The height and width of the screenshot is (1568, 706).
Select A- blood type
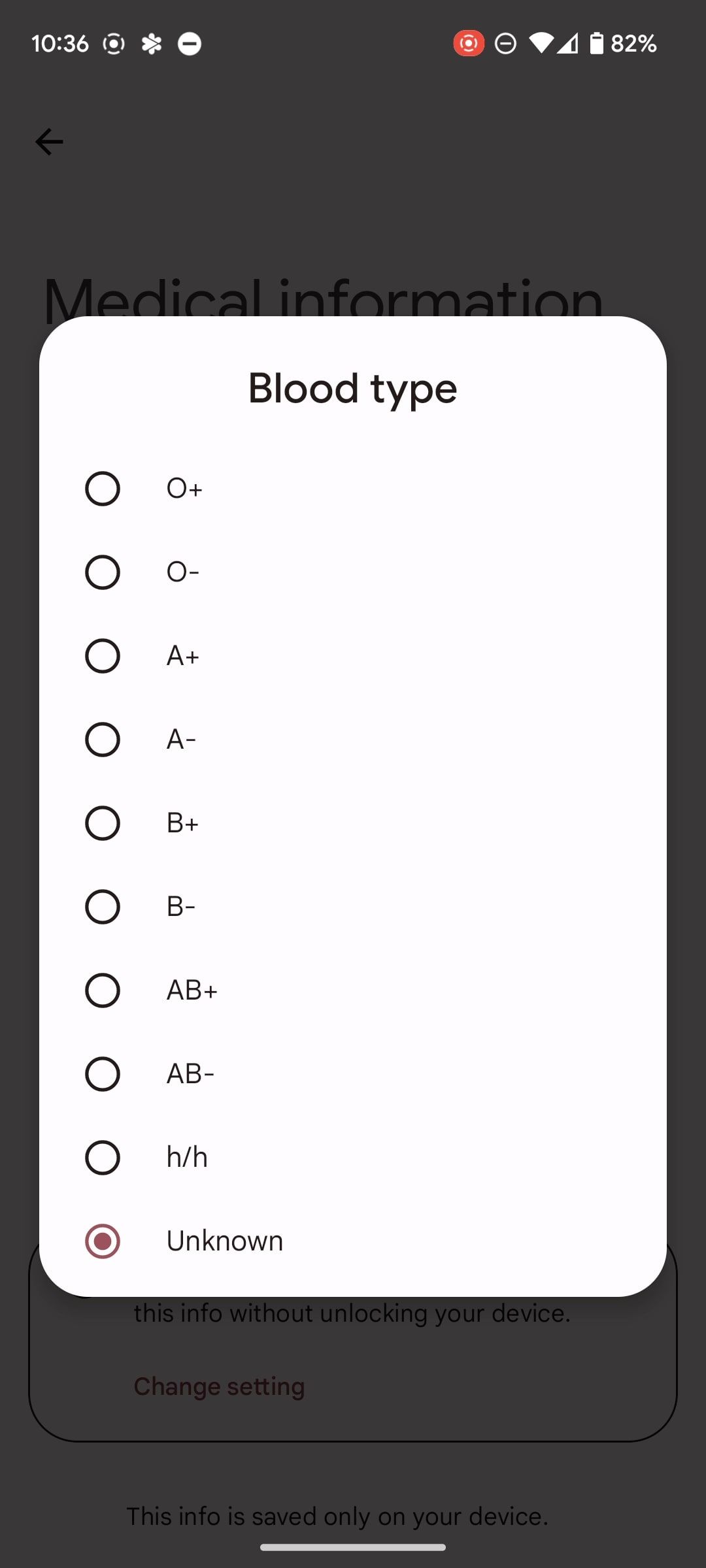pos(103,740)
